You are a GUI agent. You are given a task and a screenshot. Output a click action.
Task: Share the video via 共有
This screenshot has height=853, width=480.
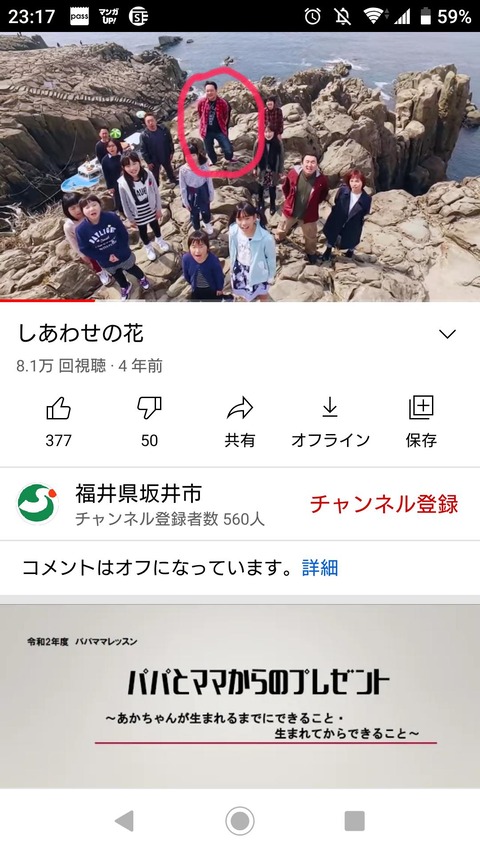click(x=240, y=421)
